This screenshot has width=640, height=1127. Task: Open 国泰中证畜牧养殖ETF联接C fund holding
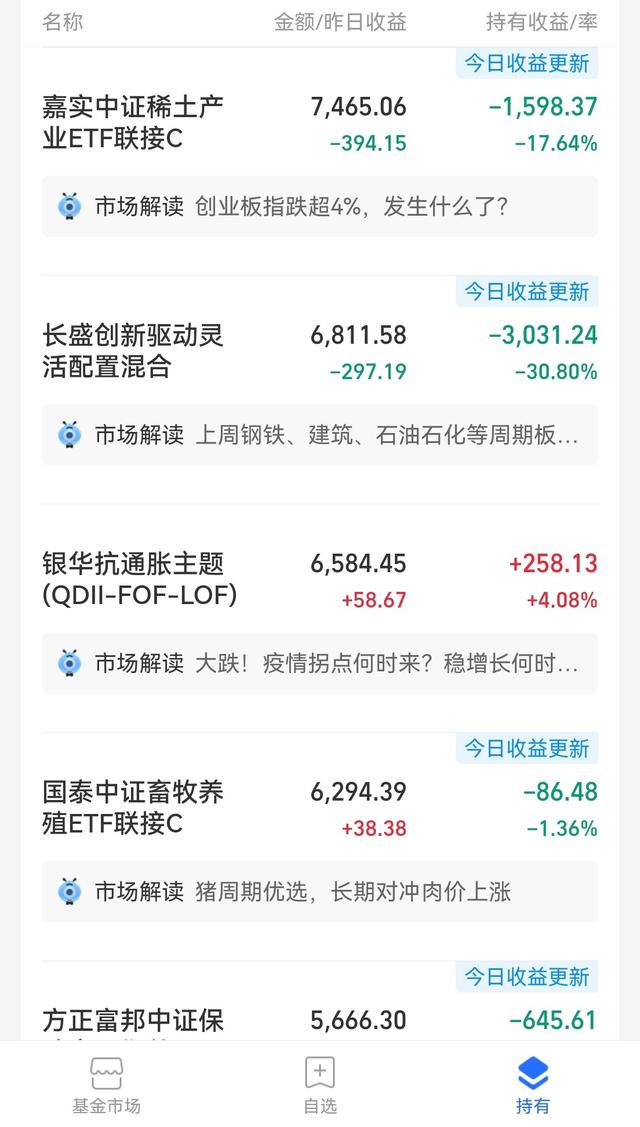(319, 809)
